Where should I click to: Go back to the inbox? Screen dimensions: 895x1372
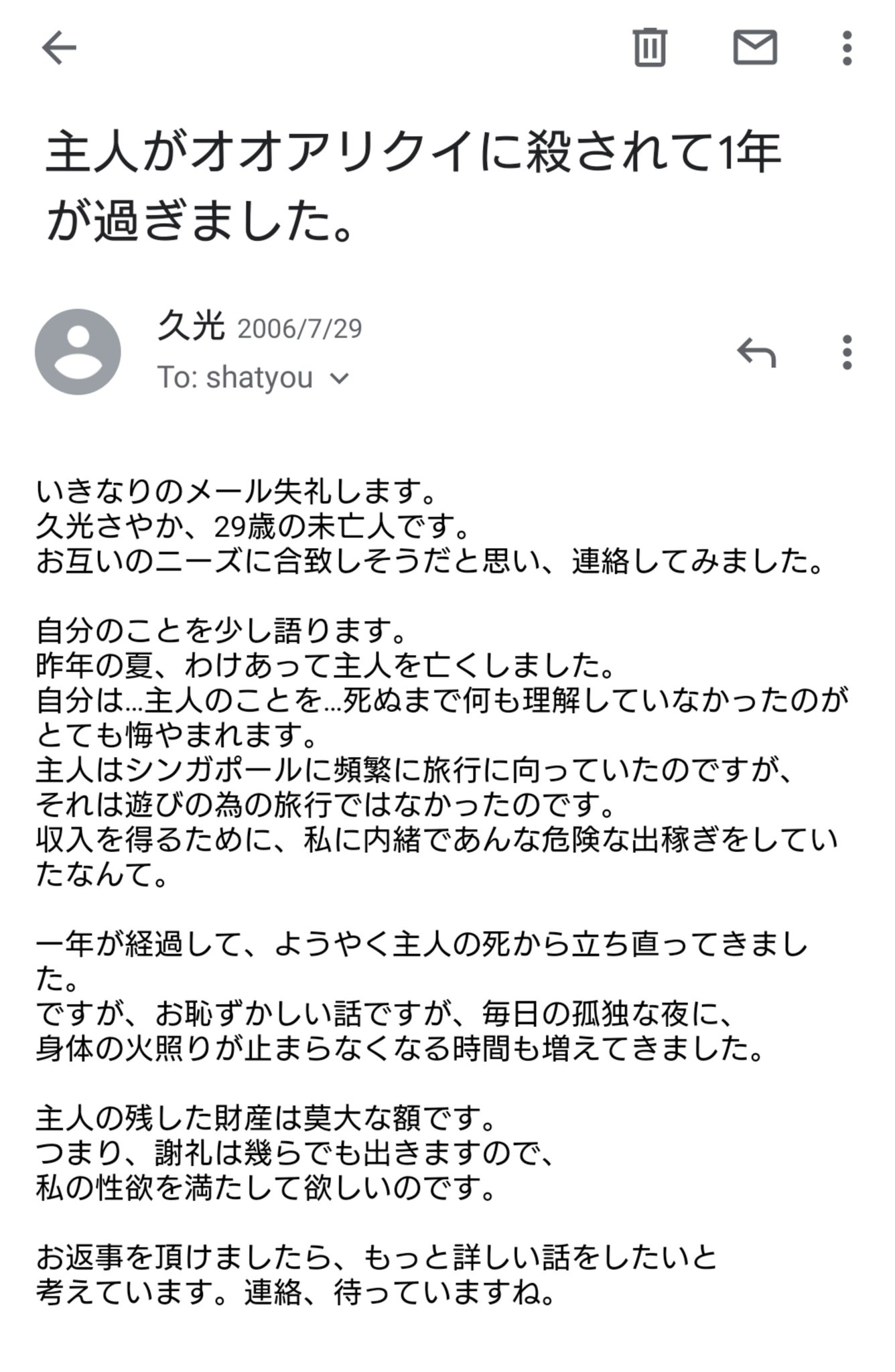(60, 48)
